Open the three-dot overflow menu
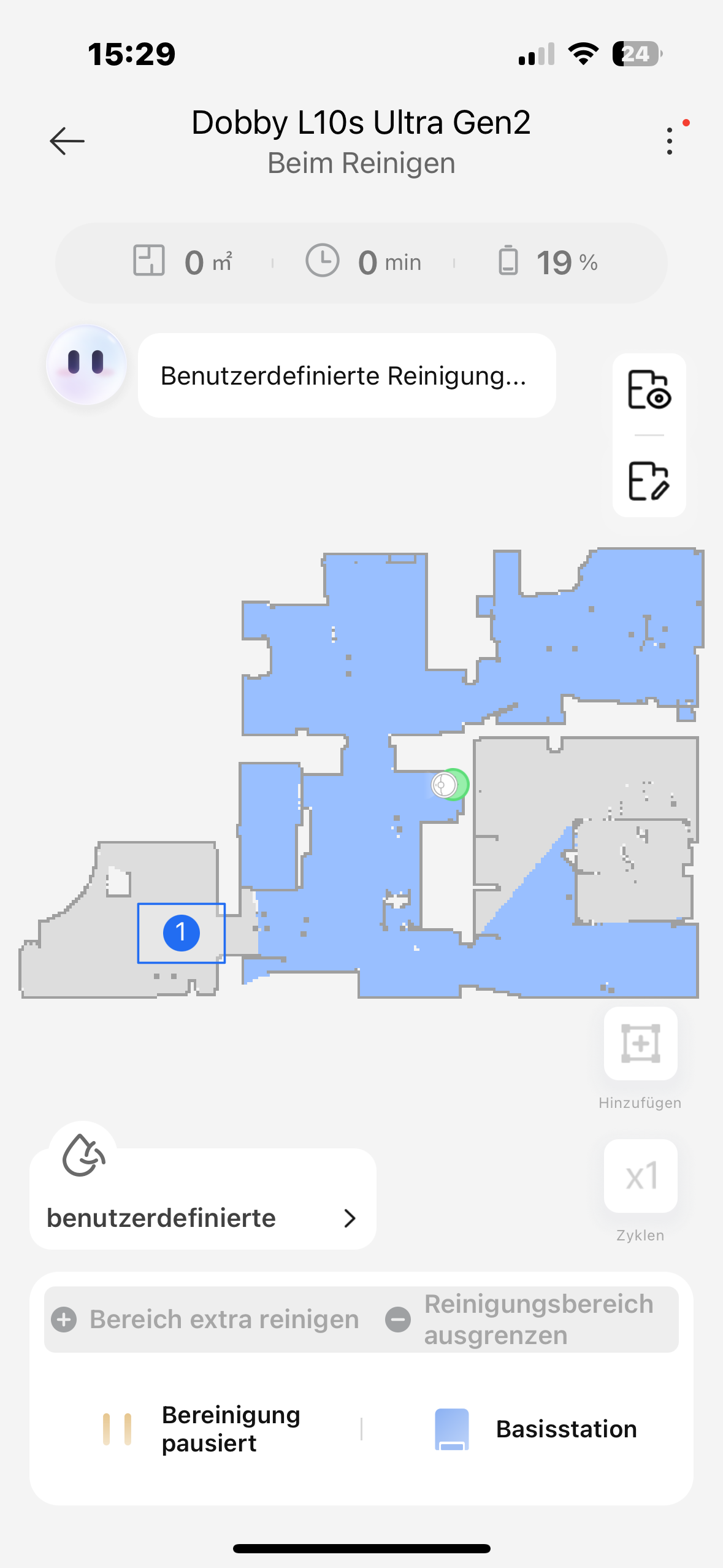The width and height of the screenshot is (723, 1568). (x=670, y=141)
